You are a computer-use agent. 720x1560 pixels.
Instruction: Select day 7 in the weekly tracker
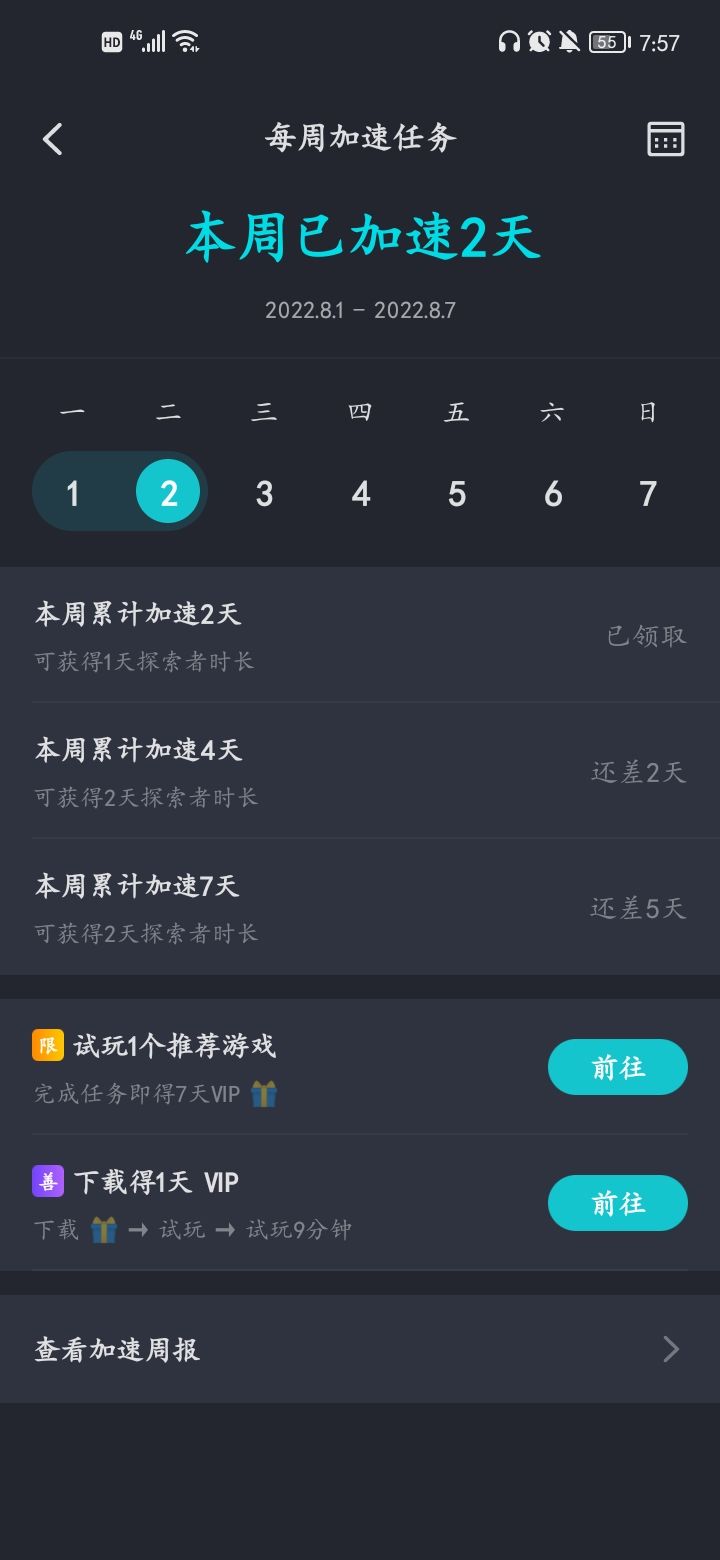(647, 491)
